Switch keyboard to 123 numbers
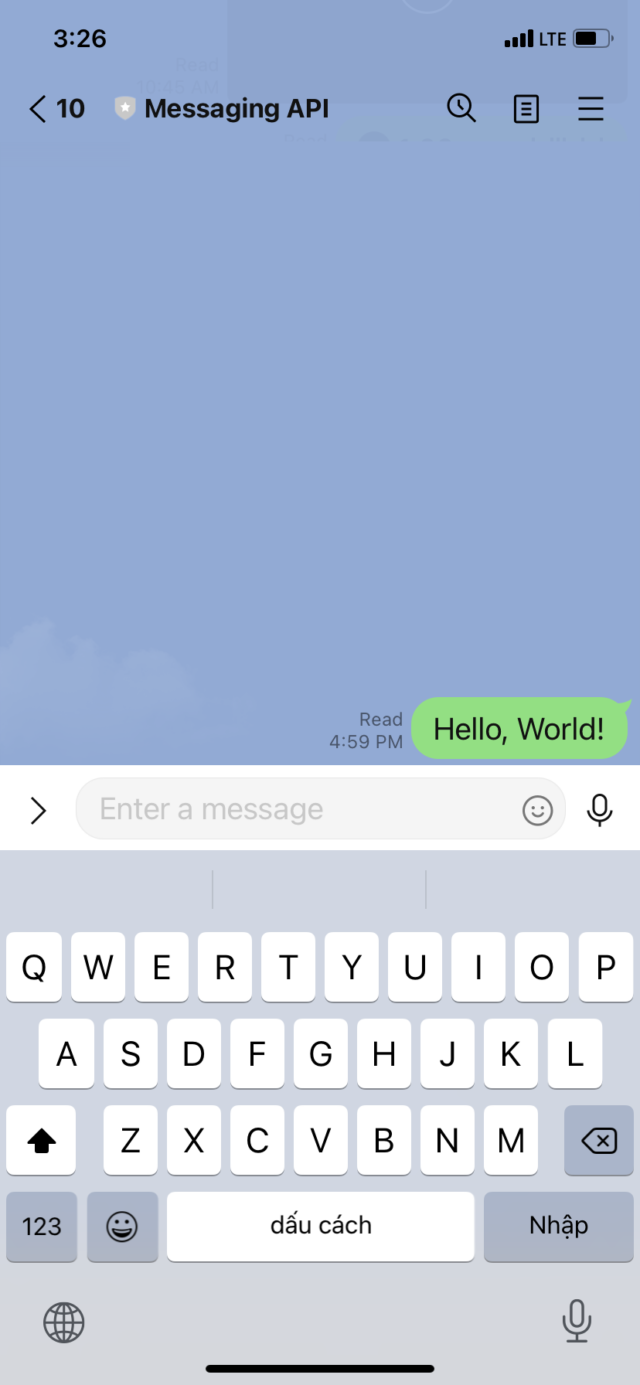640x1385 pixels. [x=42, y=1226]
